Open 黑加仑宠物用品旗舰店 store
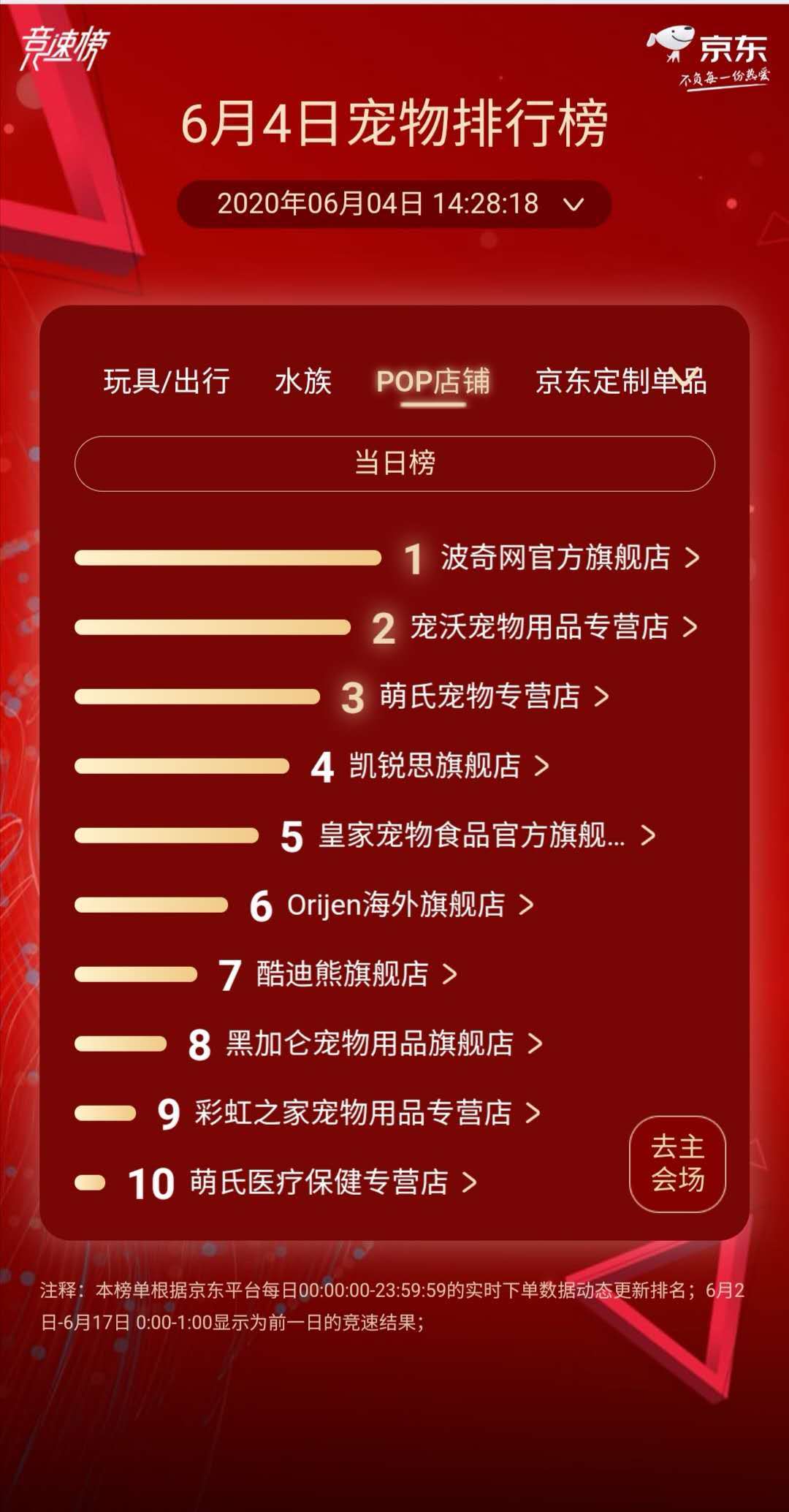This screenshot has width=789, height=1512. click(x=370, y=1044)
